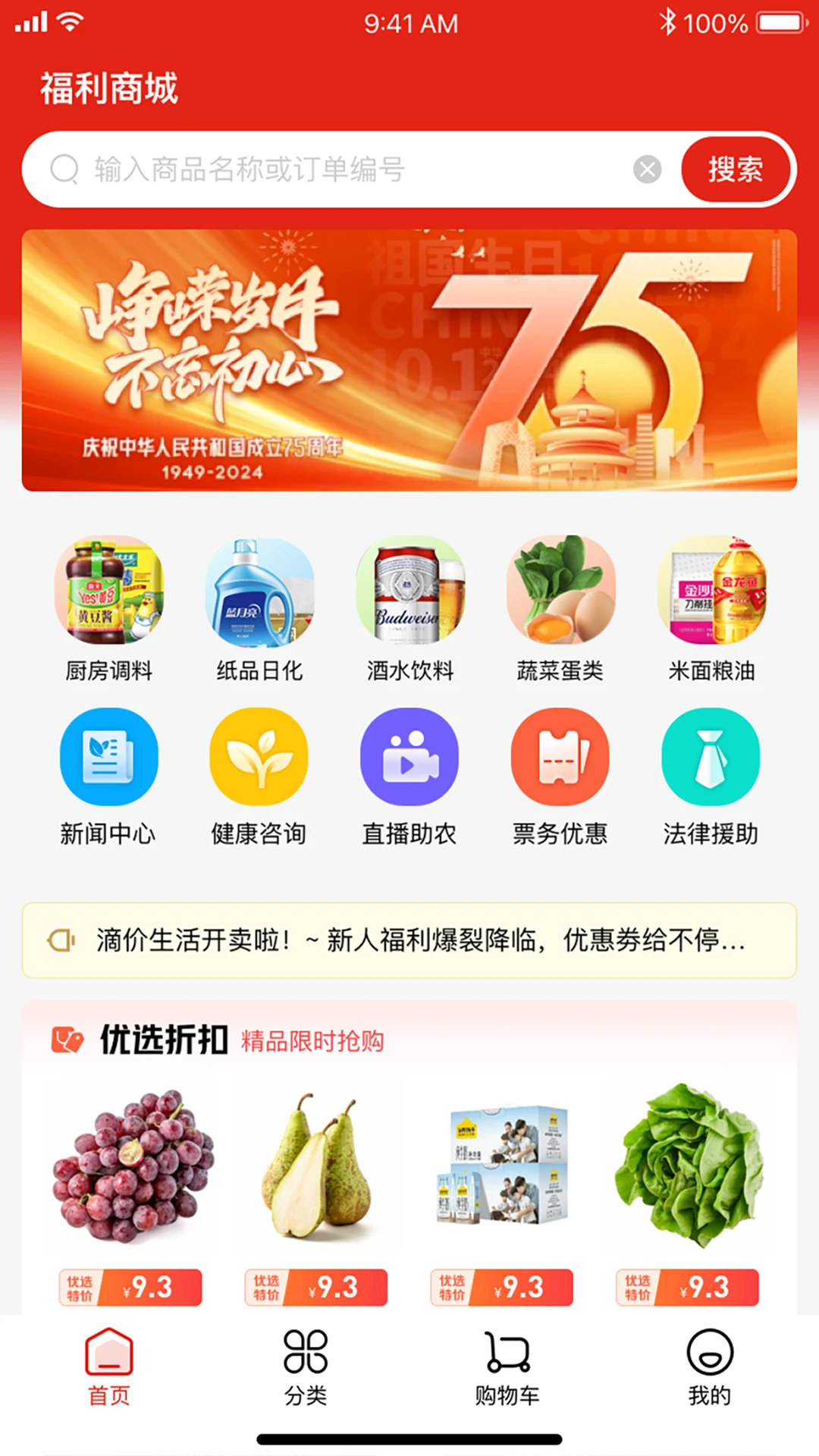The width and height of the screenshot is (819, 1456).
Task: Clear the search field text
Action: [647, 169]
